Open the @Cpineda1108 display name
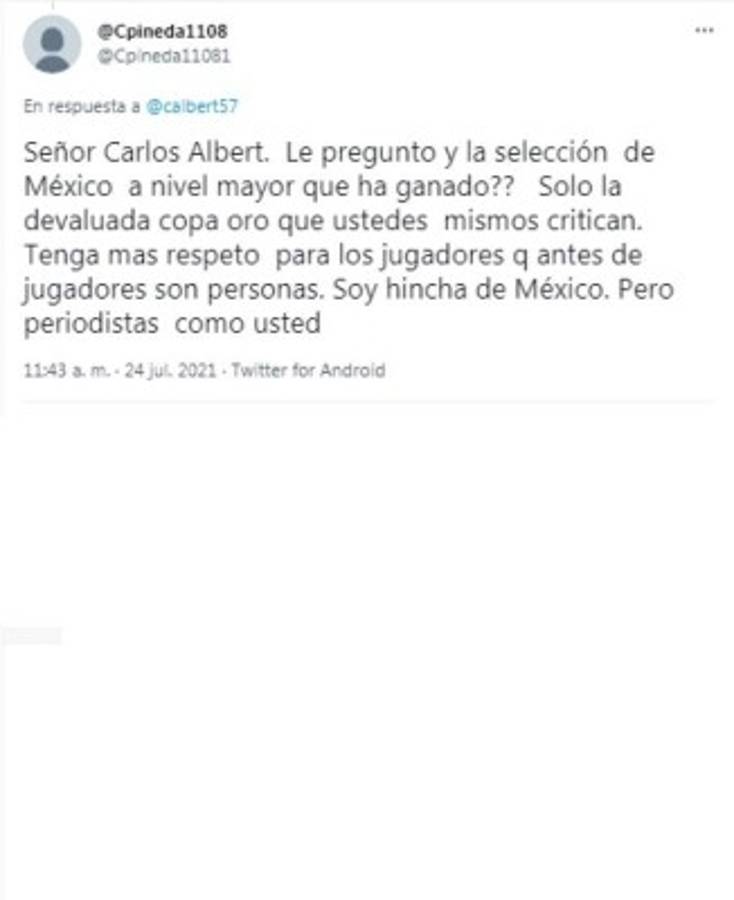Image resolution: width=734 pixels, height=900 pixels. (x=162, y=31)
